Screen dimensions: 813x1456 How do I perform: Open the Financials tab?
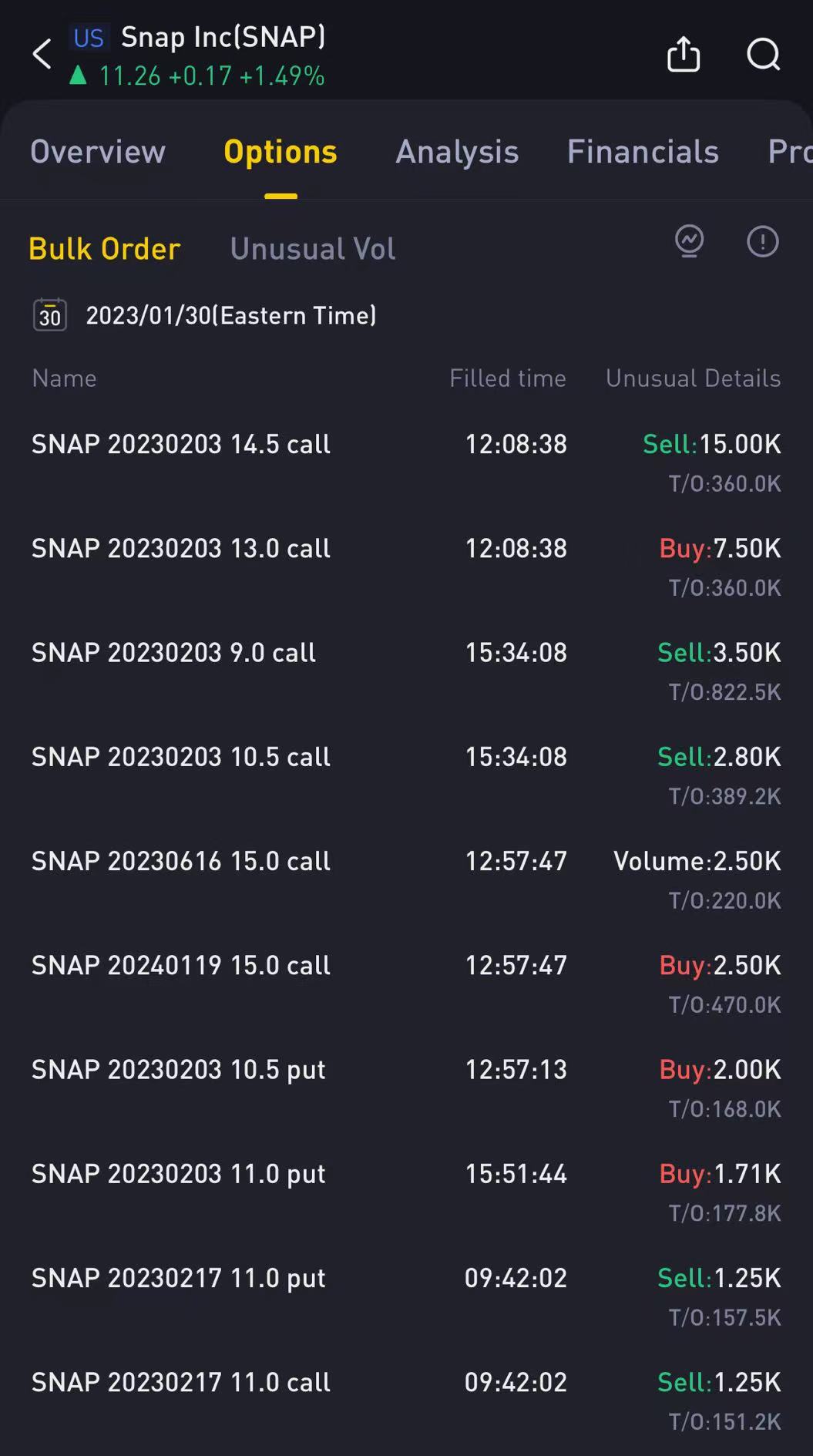(643, 152)
